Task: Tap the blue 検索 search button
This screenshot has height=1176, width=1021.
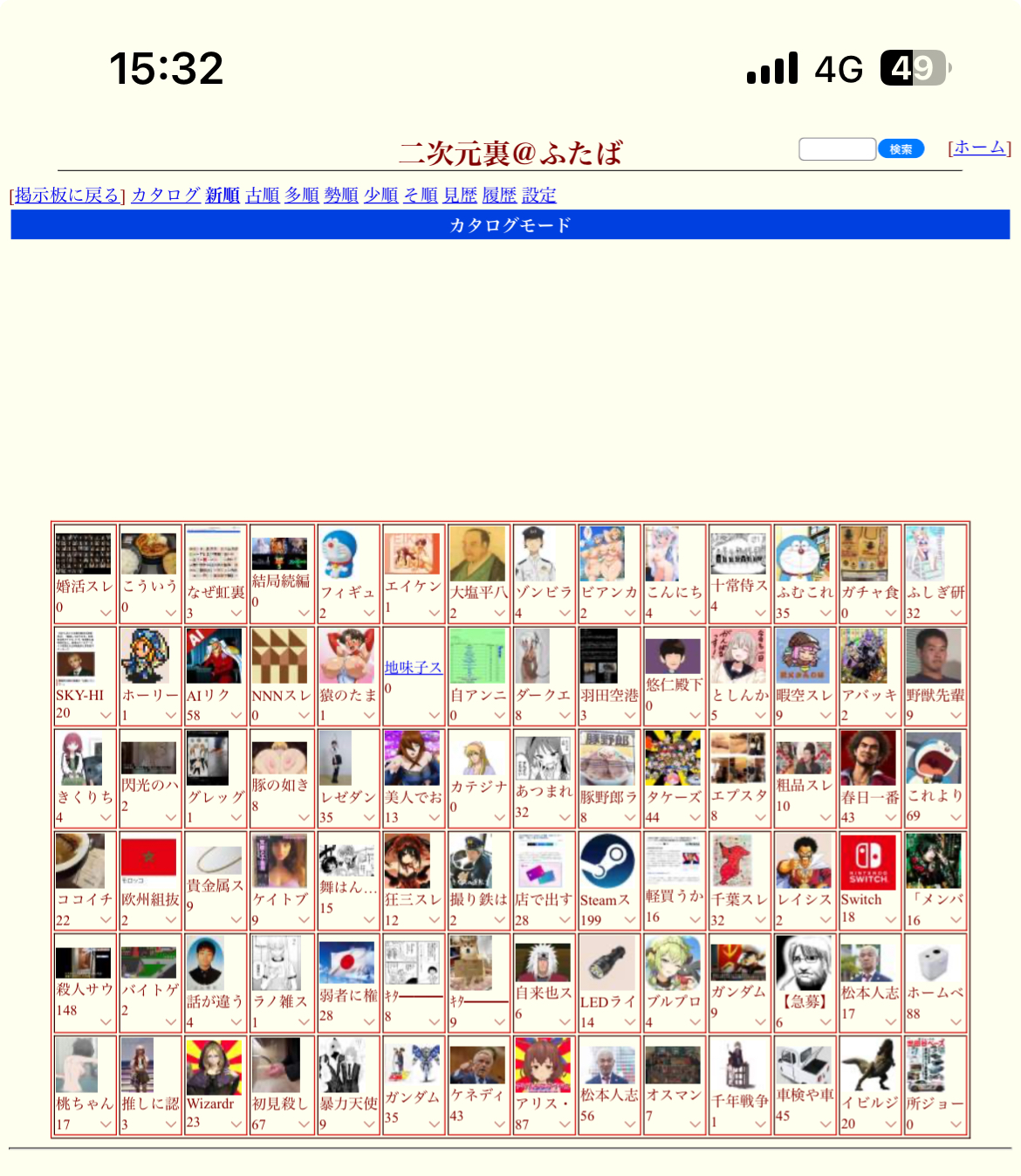Action: (901, 149)
